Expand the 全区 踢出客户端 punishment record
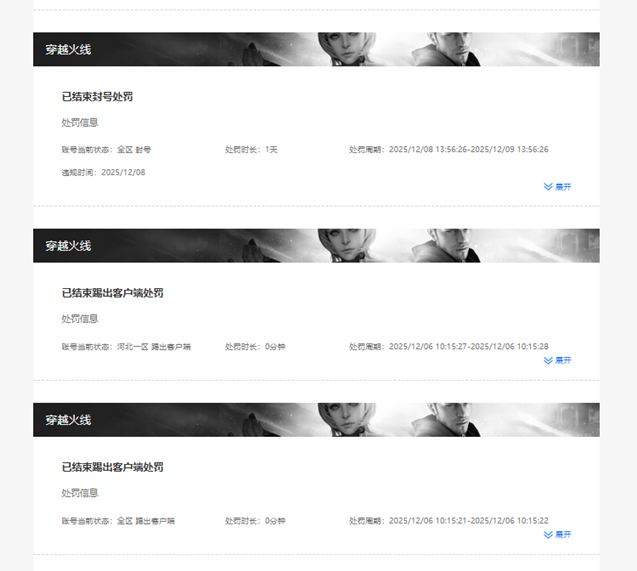The height and width of the screenshot is (571, 637). [558, 534]
